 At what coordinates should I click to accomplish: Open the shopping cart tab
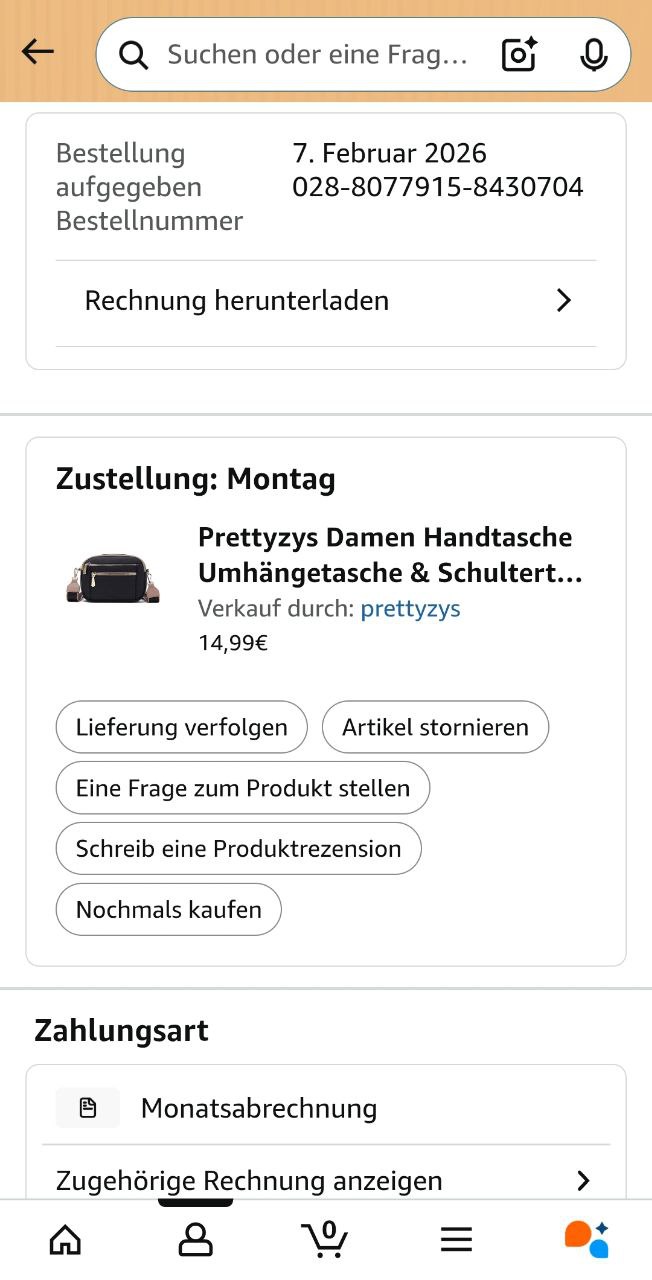(325, 1240)
